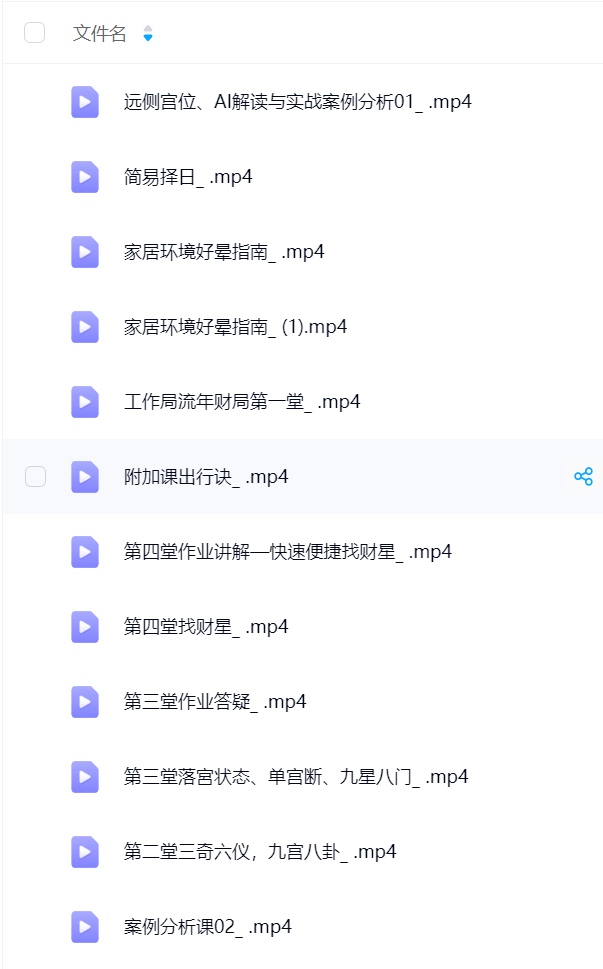The width and height of the screenshot is (603, 969).
Task: Select checkbox for 附加课出行诀 file
Action: 35,477
